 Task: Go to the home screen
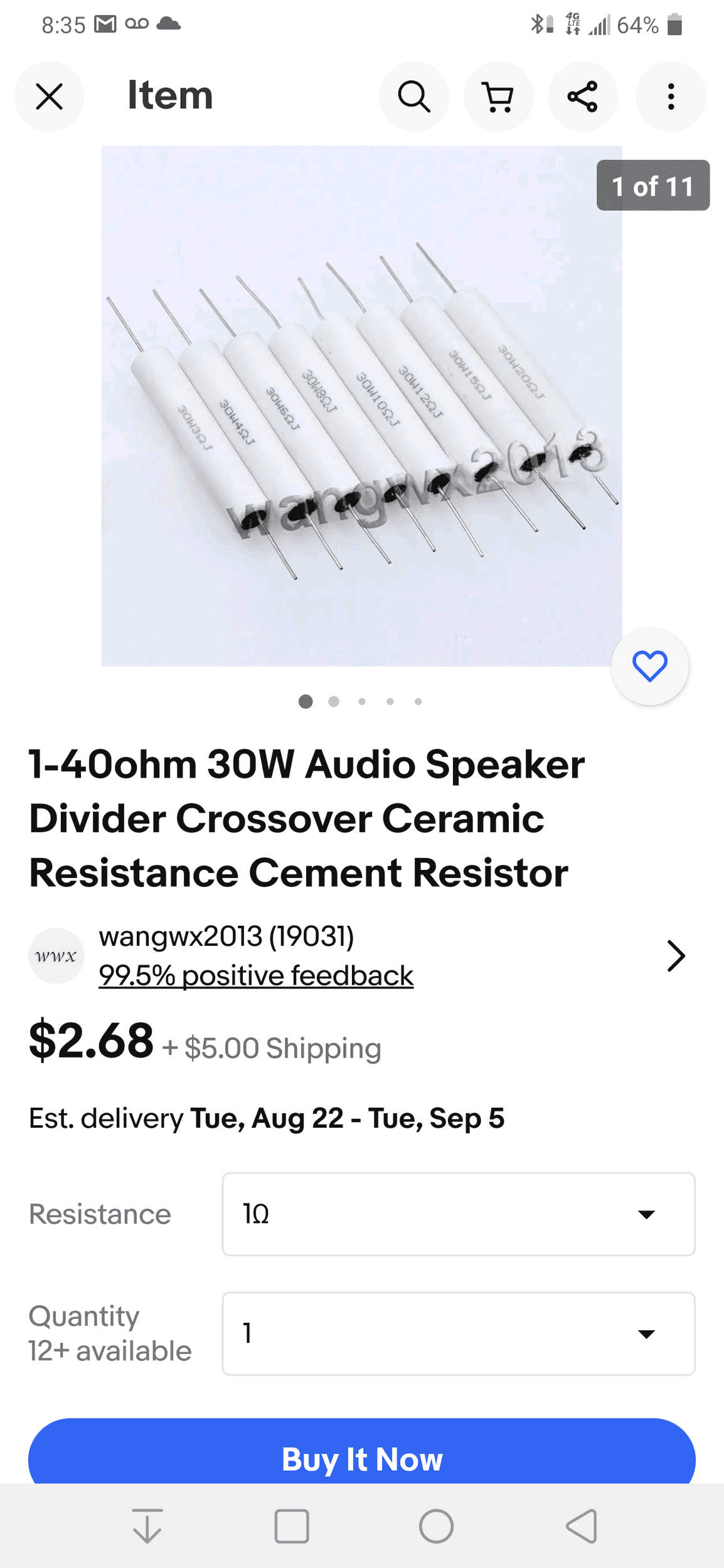[436, 1526]
